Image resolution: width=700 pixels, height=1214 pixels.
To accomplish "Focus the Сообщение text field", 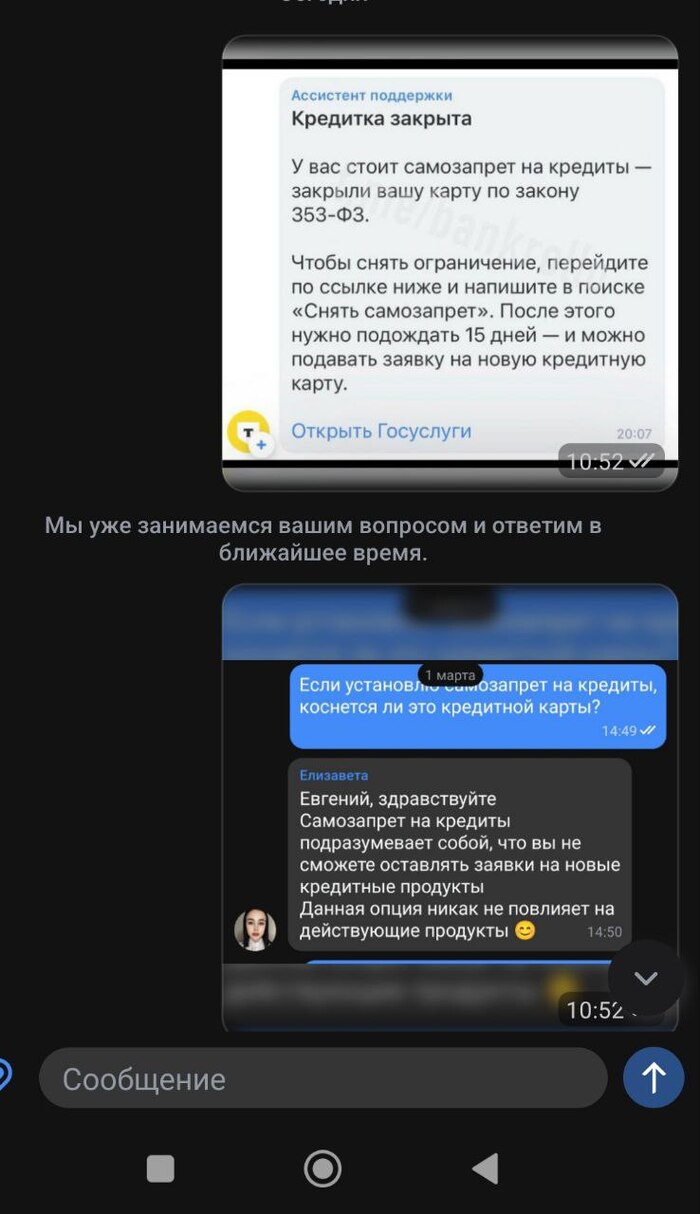I will point(322,1079).
